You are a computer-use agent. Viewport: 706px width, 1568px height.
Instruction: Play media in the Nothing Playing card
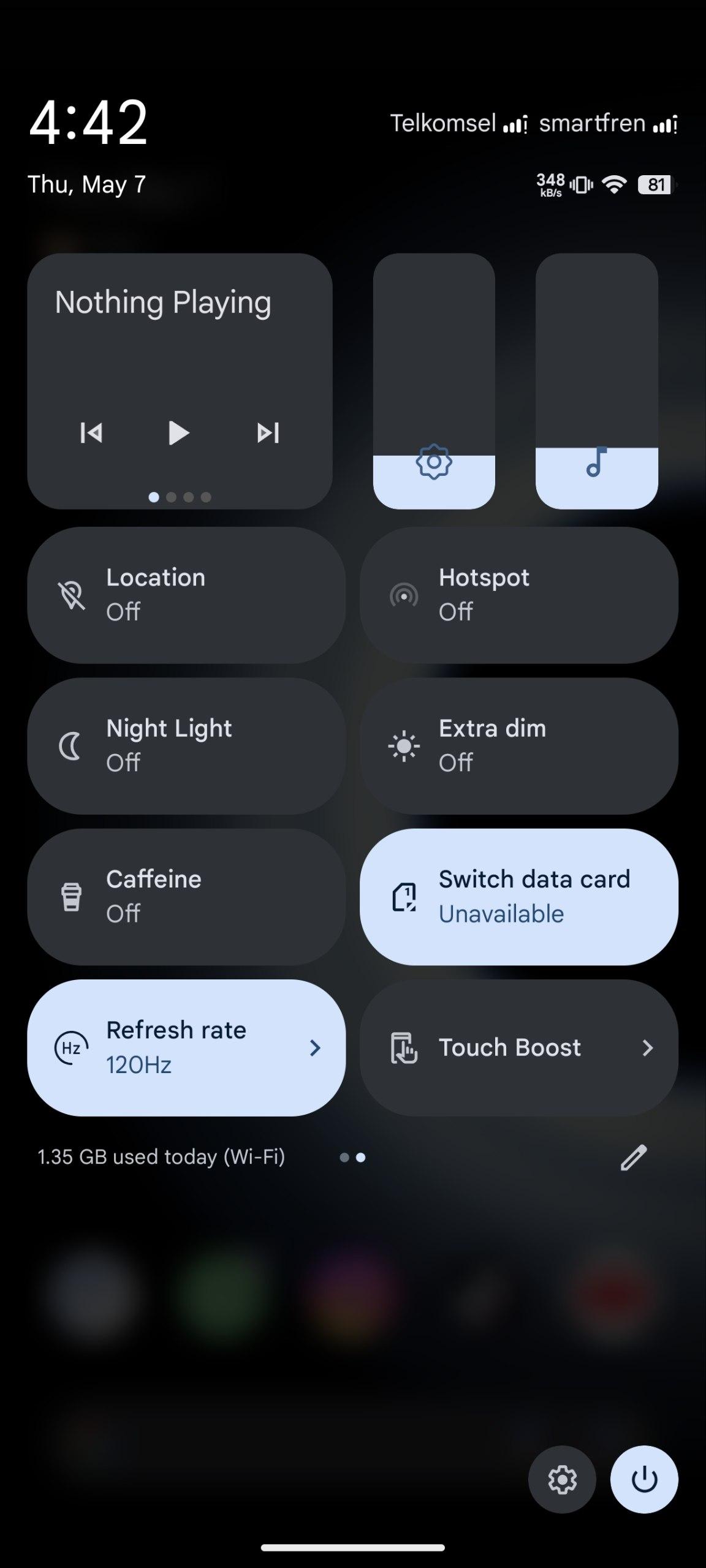tap(178, 432)
